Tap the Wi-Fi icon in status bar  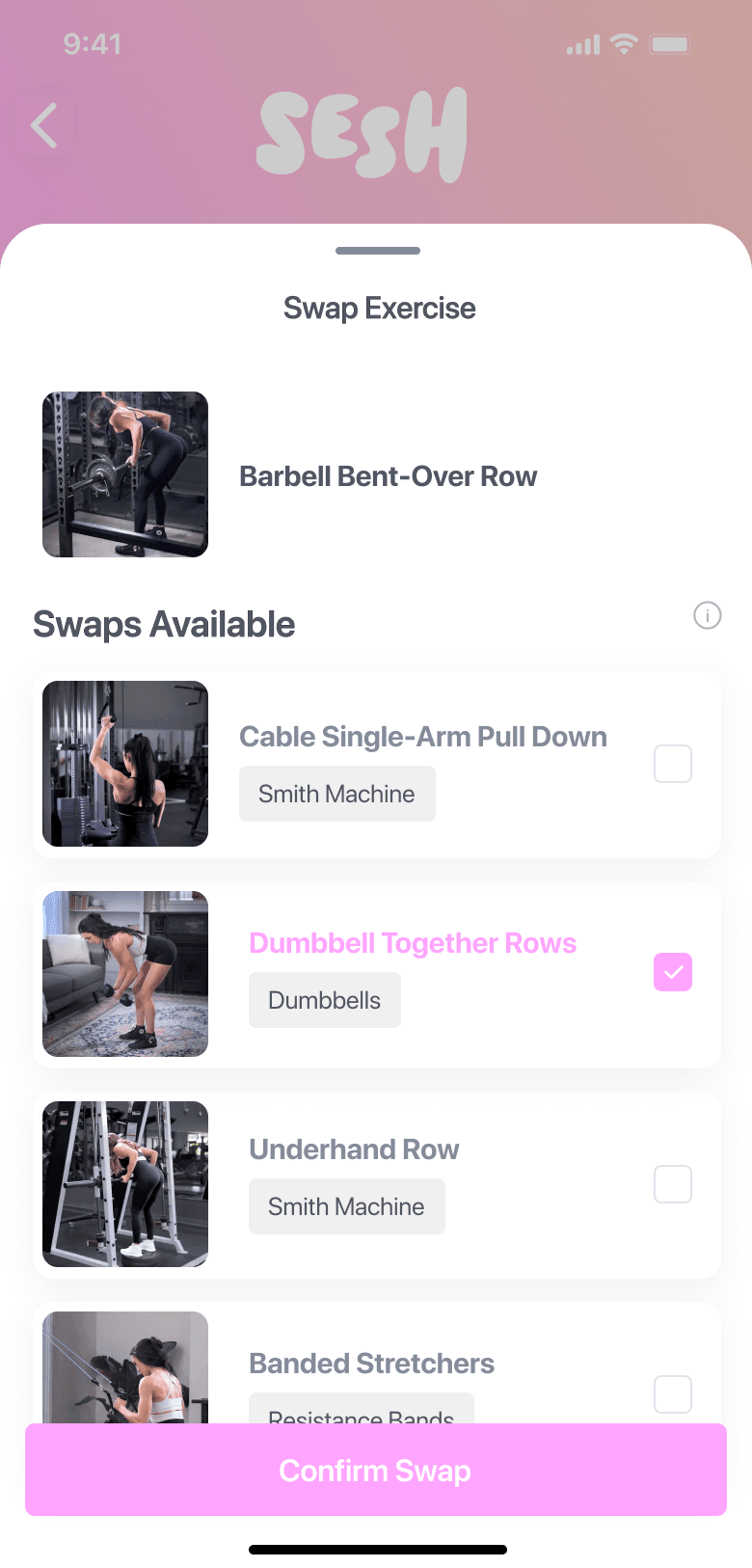625,43
